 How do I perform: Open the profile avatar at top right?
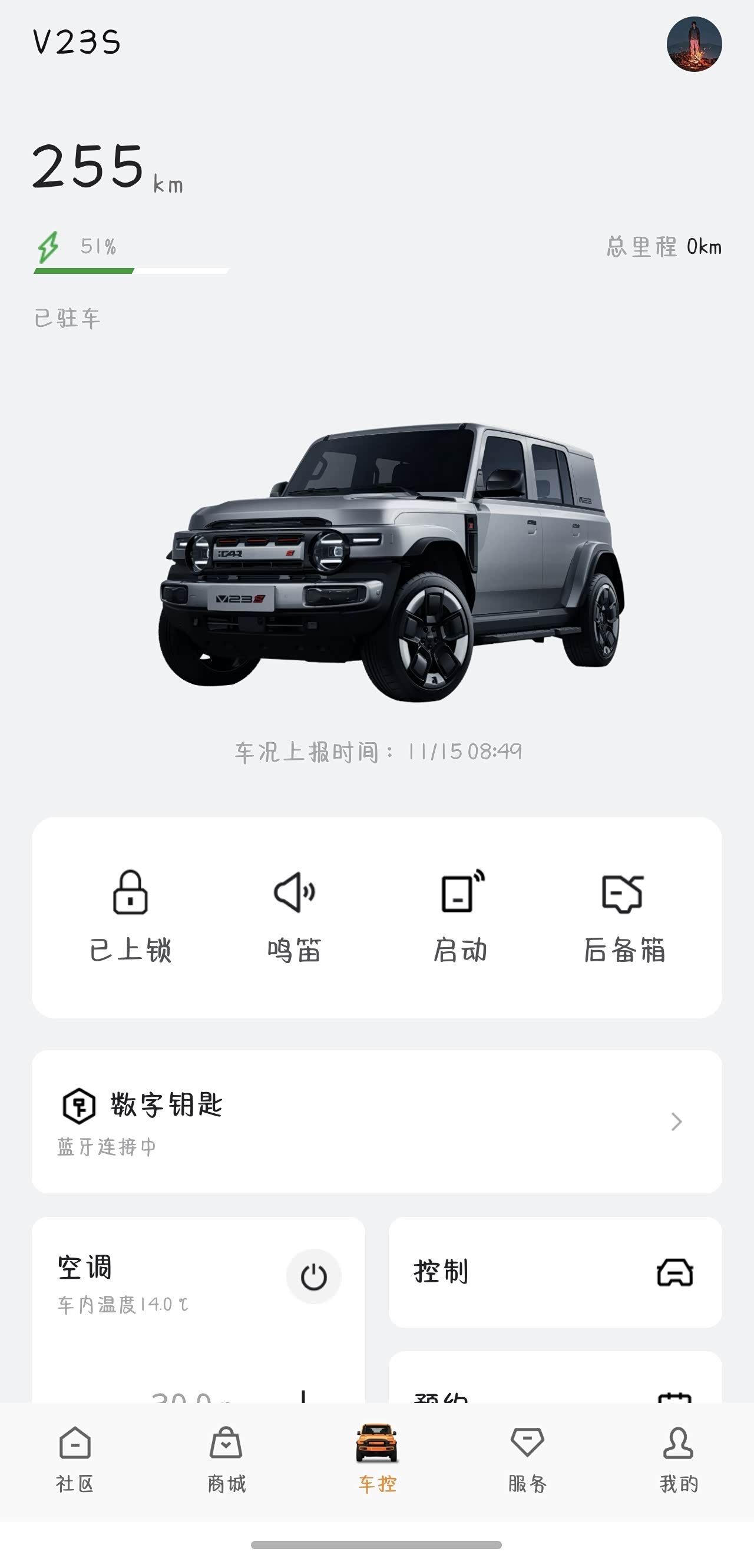[694, 44]
